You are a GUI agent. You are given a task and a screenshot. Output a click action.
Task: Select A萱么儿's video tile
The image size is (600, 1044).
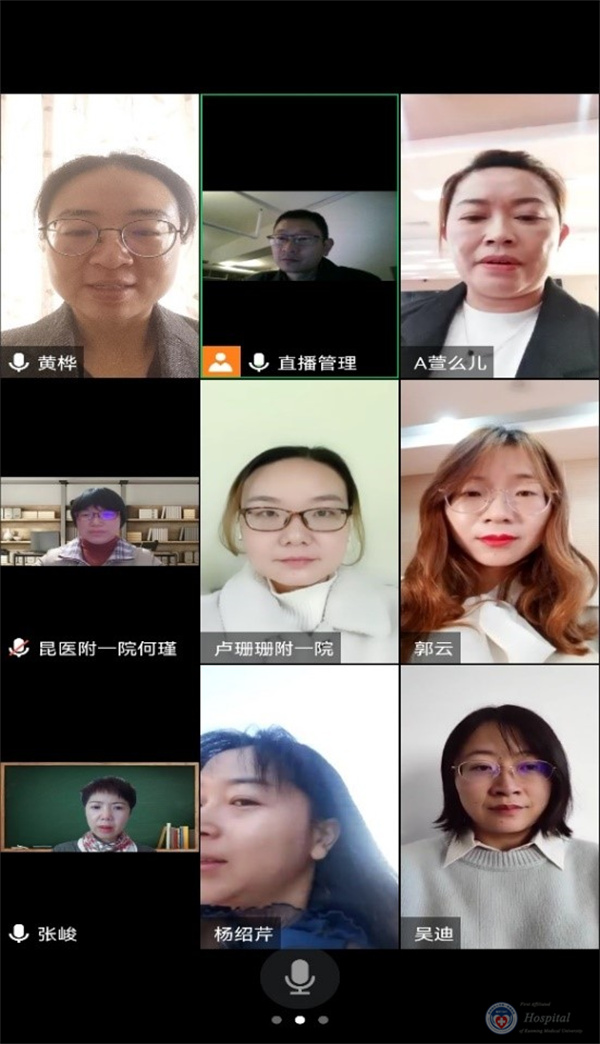tap(500, 235)
